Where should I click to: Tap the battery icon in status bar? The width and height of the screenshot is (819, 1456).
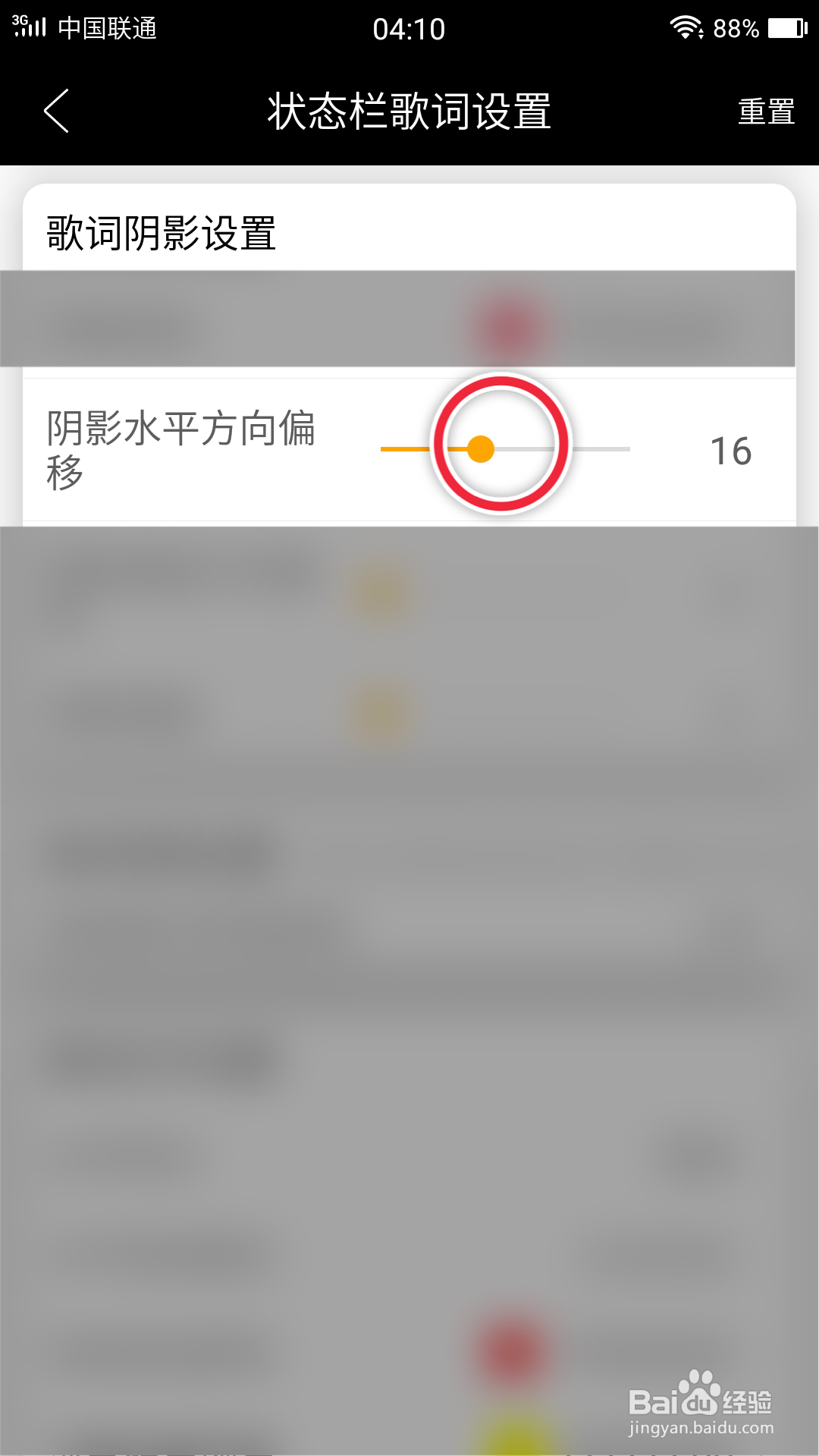786,27
